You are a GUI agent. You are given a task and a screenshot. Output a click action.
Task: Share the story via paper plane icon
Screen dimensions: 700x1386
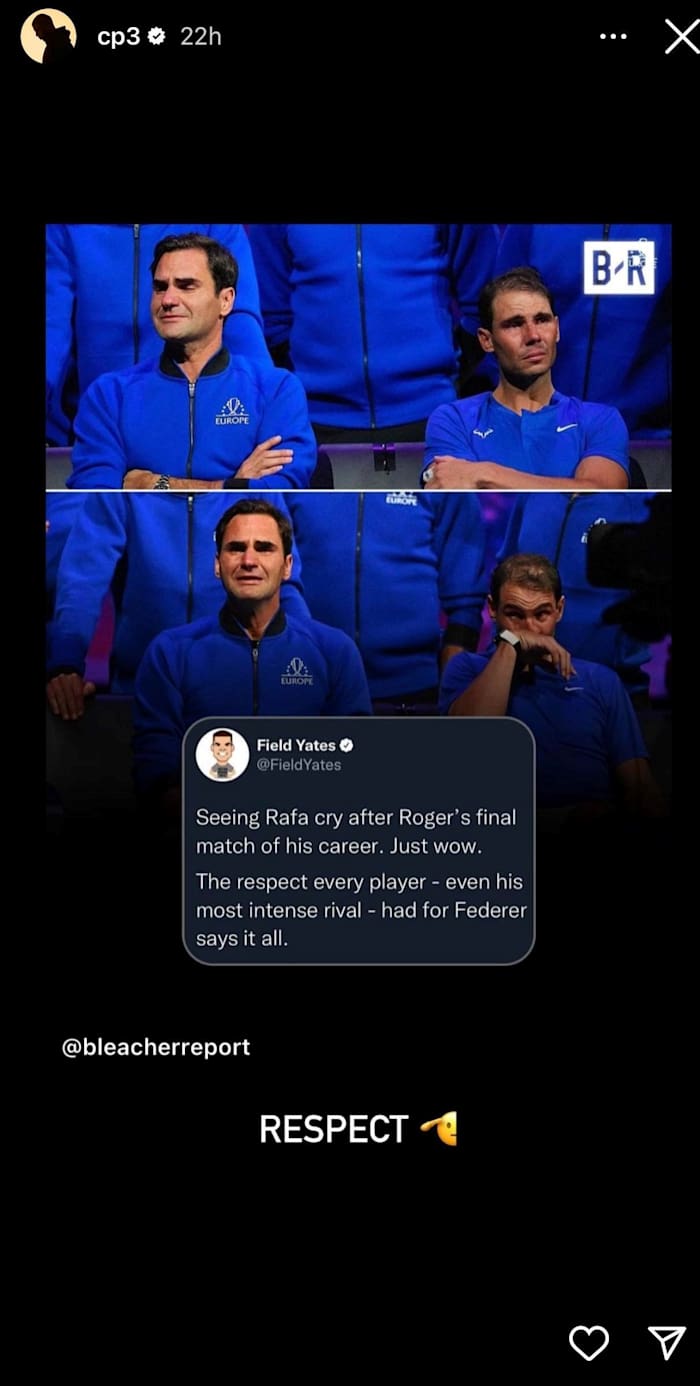[x=666, y=1342]
